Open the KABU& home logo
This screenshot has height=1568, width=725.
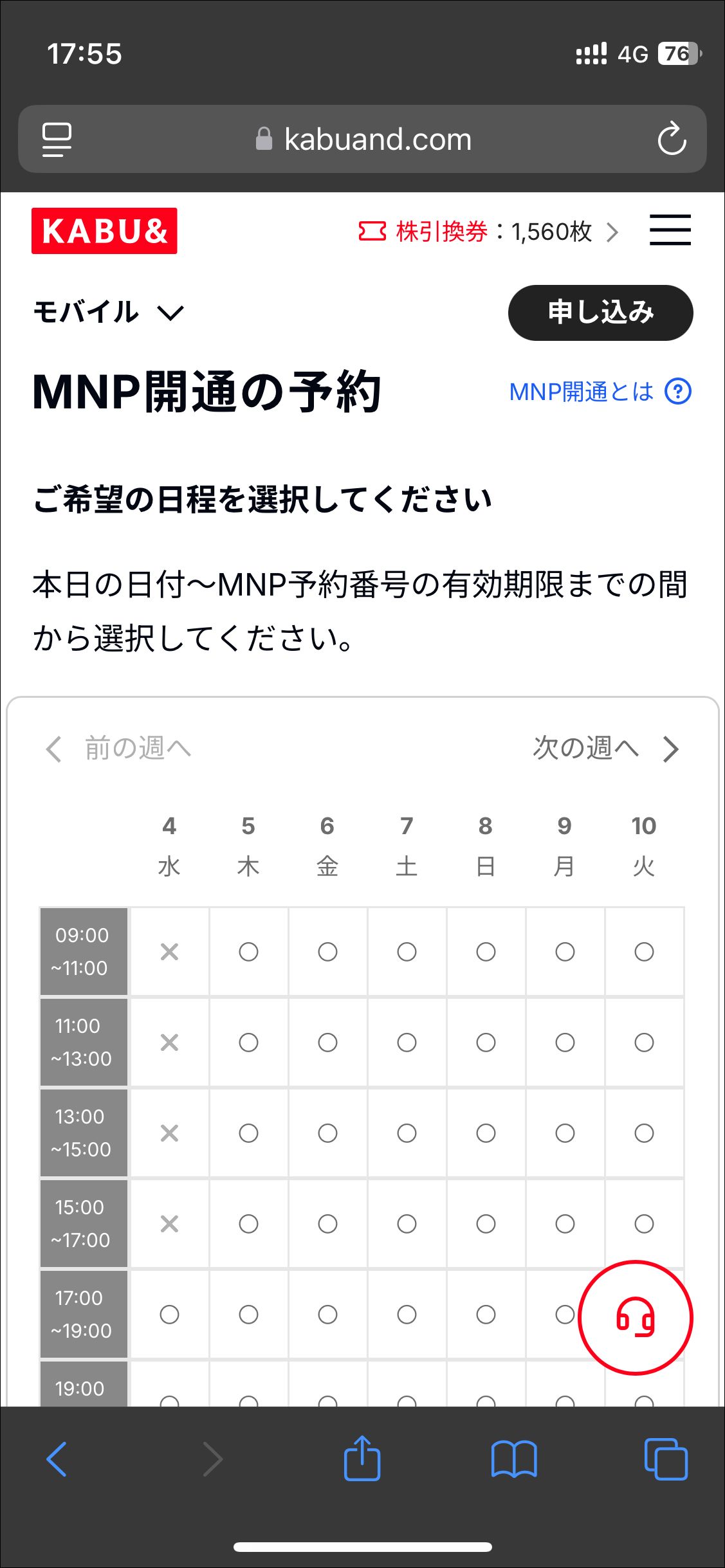(x=104, y=231)
